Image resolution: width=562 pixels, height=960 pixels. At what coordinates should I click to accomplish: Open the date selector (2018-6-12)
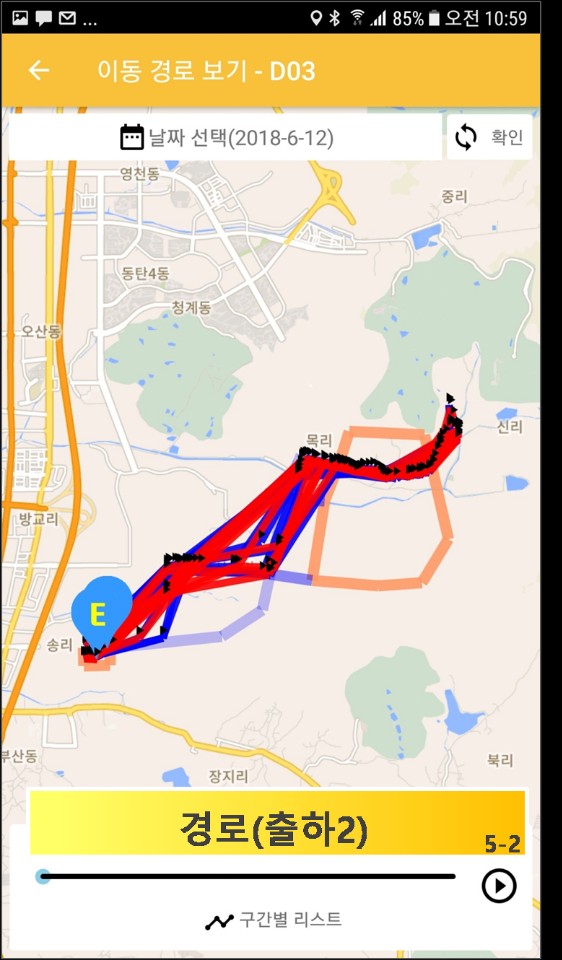[225, 137]
